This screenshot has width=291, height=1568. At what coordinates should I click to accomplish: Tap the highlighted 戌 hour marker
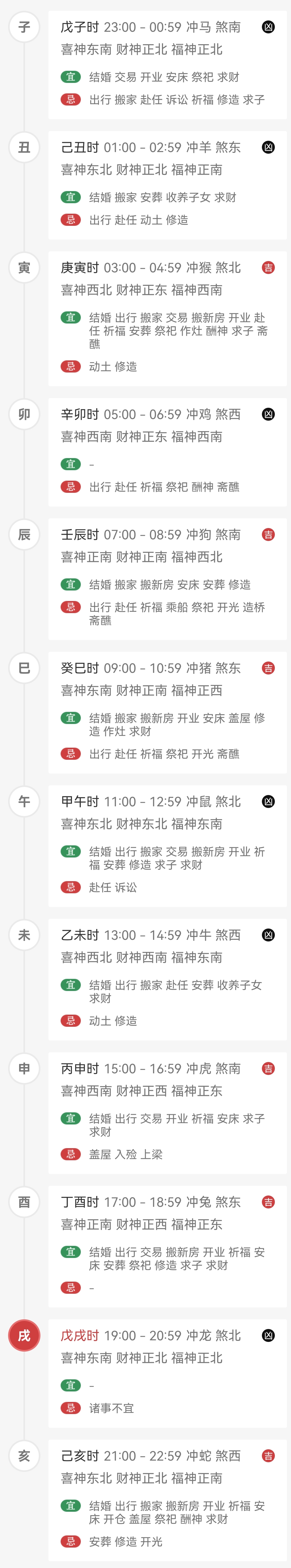[24, 1335]
